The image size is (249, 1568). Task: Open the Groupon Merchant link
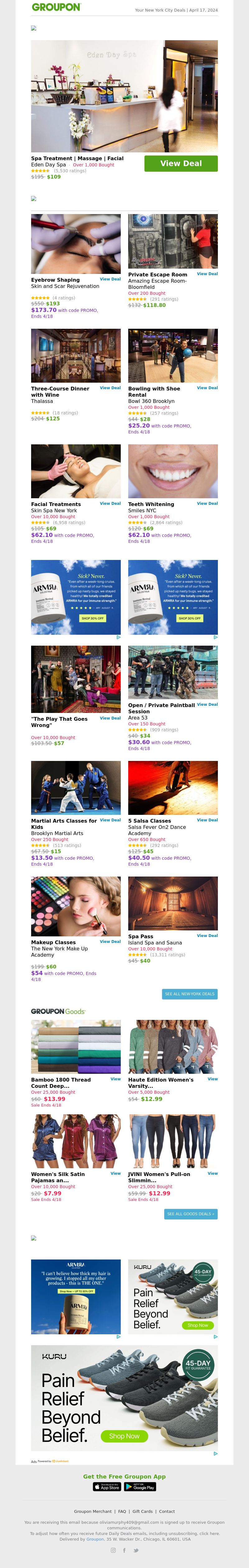pyautogui.click(x=93, y=1511)
